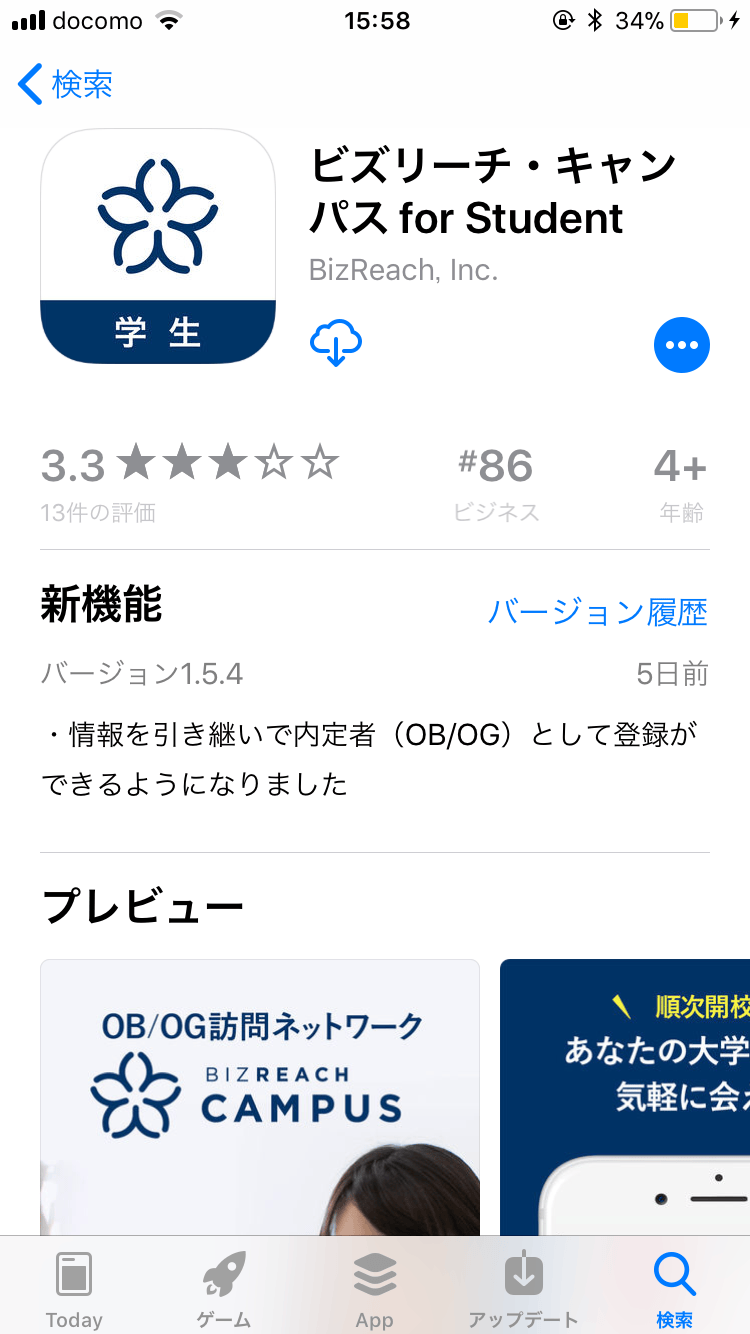Select the 検索 tab in bottom bar
The width and height of the screenshot is (750, 1334).
pos(674,1288)
